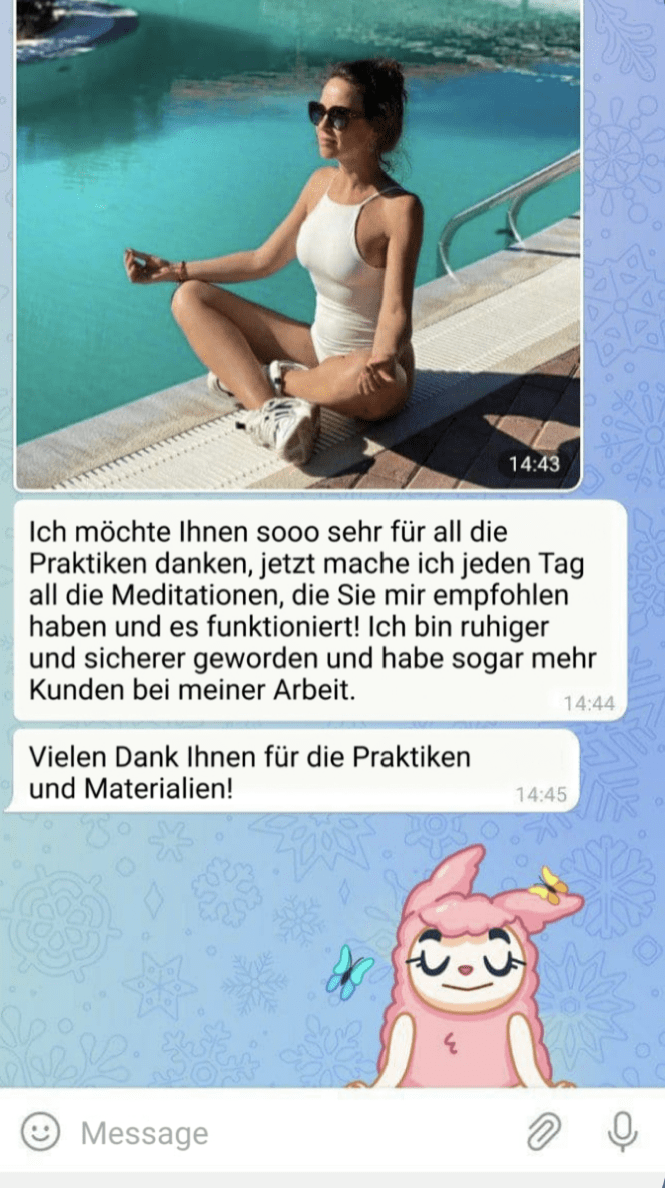Start voice recording with the microphone
The height and width of the screenshot is (1188, 665).
(x=622, y=1133)
